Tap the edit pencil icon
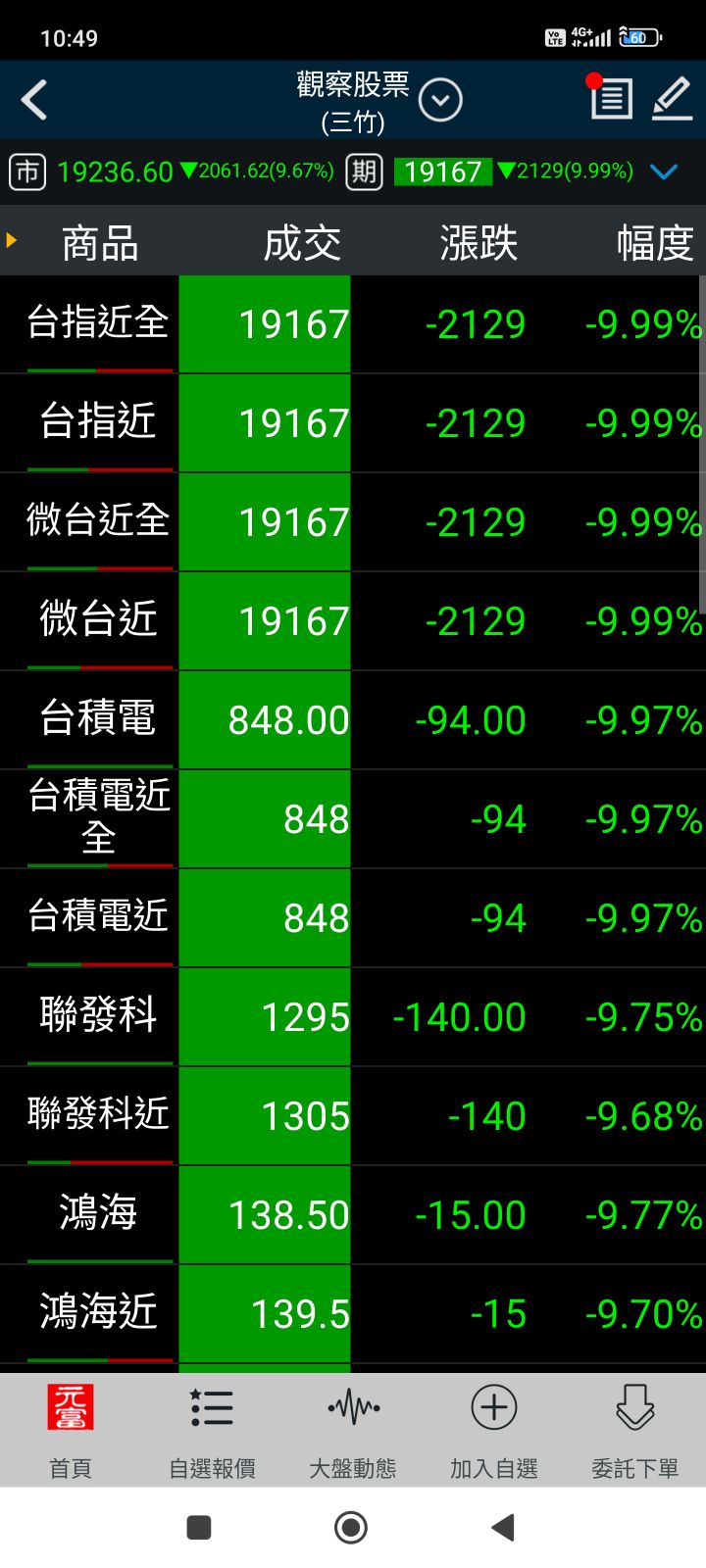Screen dimensions: 706x1568 [x=673, y=99]
